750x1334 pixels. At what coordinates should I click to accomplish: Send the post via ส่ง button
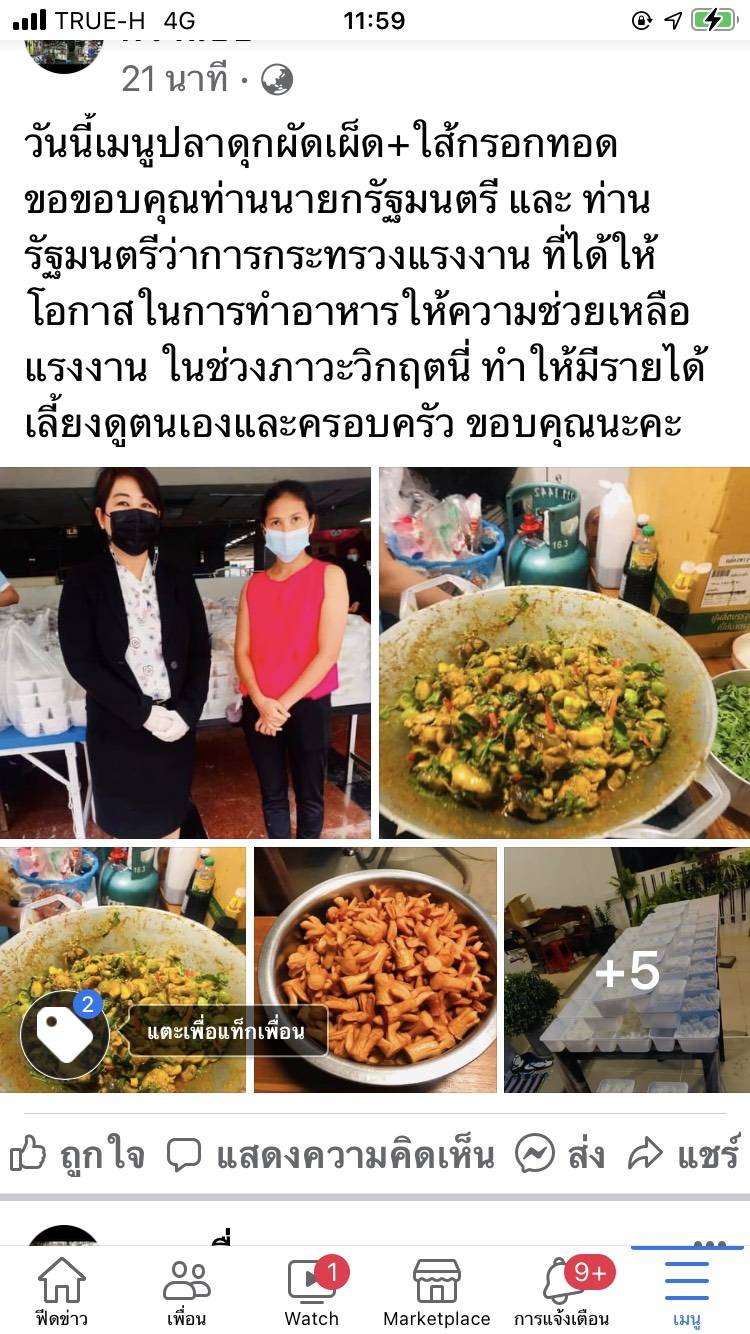(560, 1155)
